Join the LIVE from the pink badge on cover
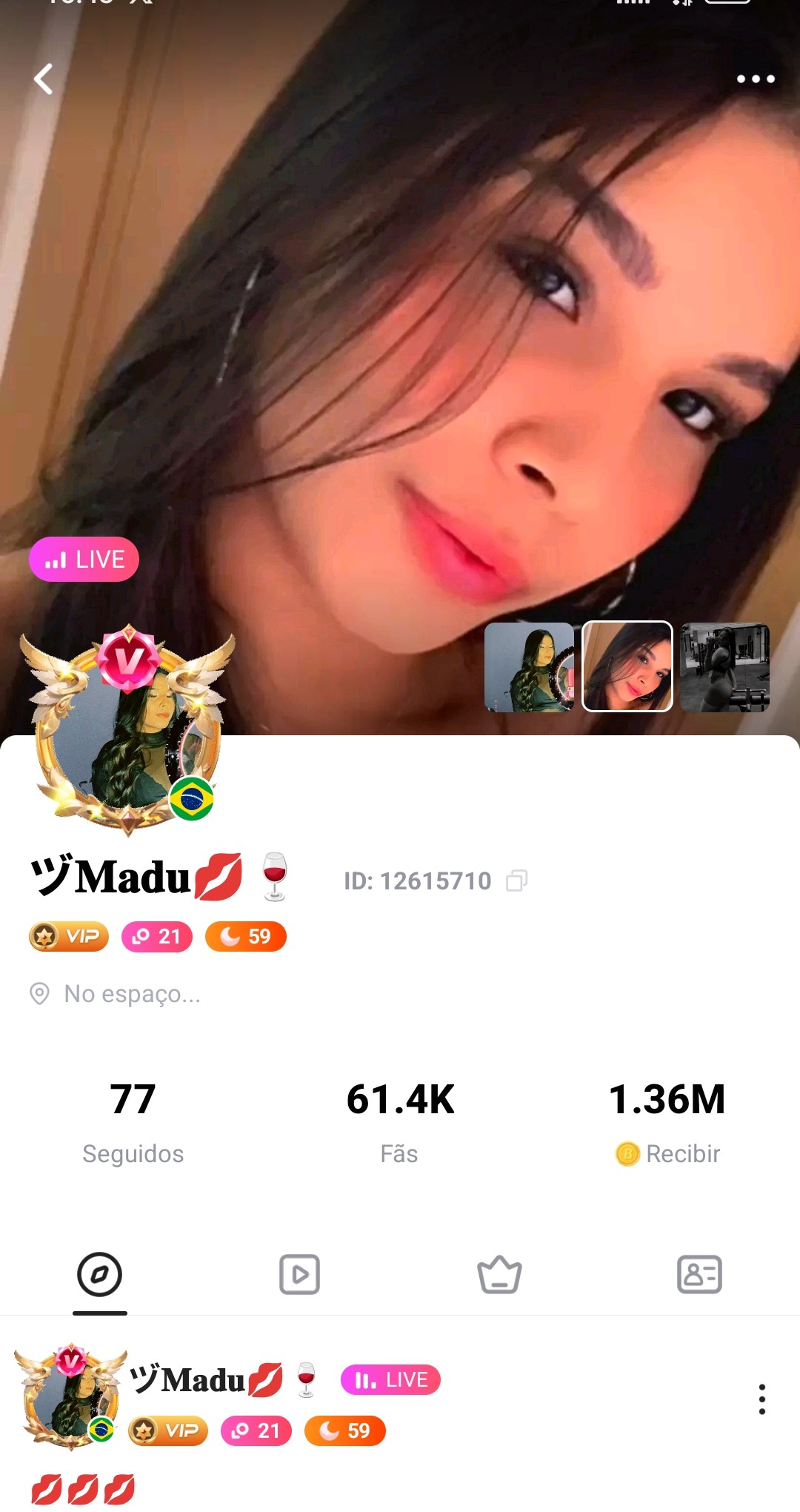Screen dimensions: 800x1512 (84, 559)
